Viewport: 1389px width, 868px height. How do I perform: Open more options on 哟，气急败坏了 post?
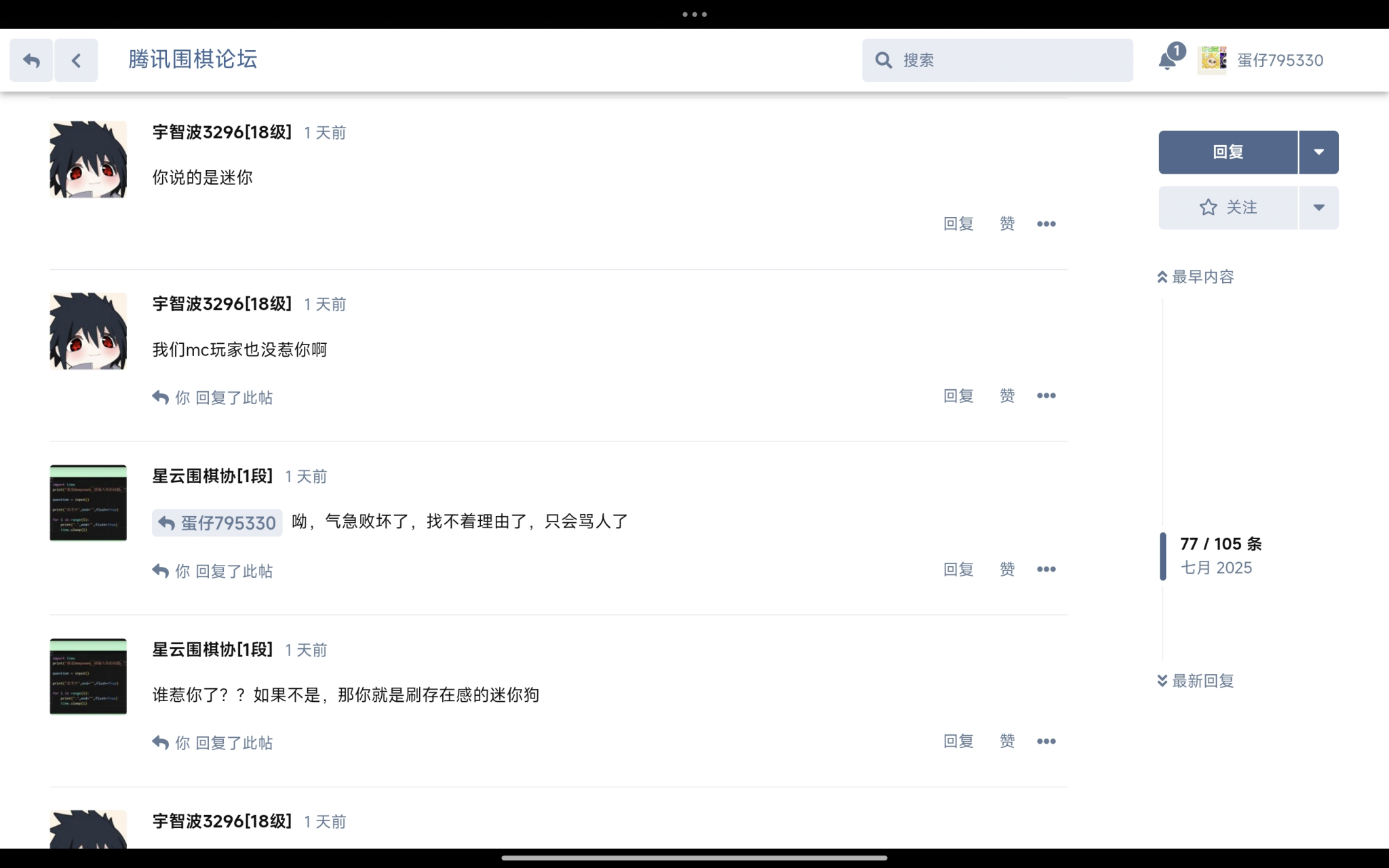[x=1046, y=569]
